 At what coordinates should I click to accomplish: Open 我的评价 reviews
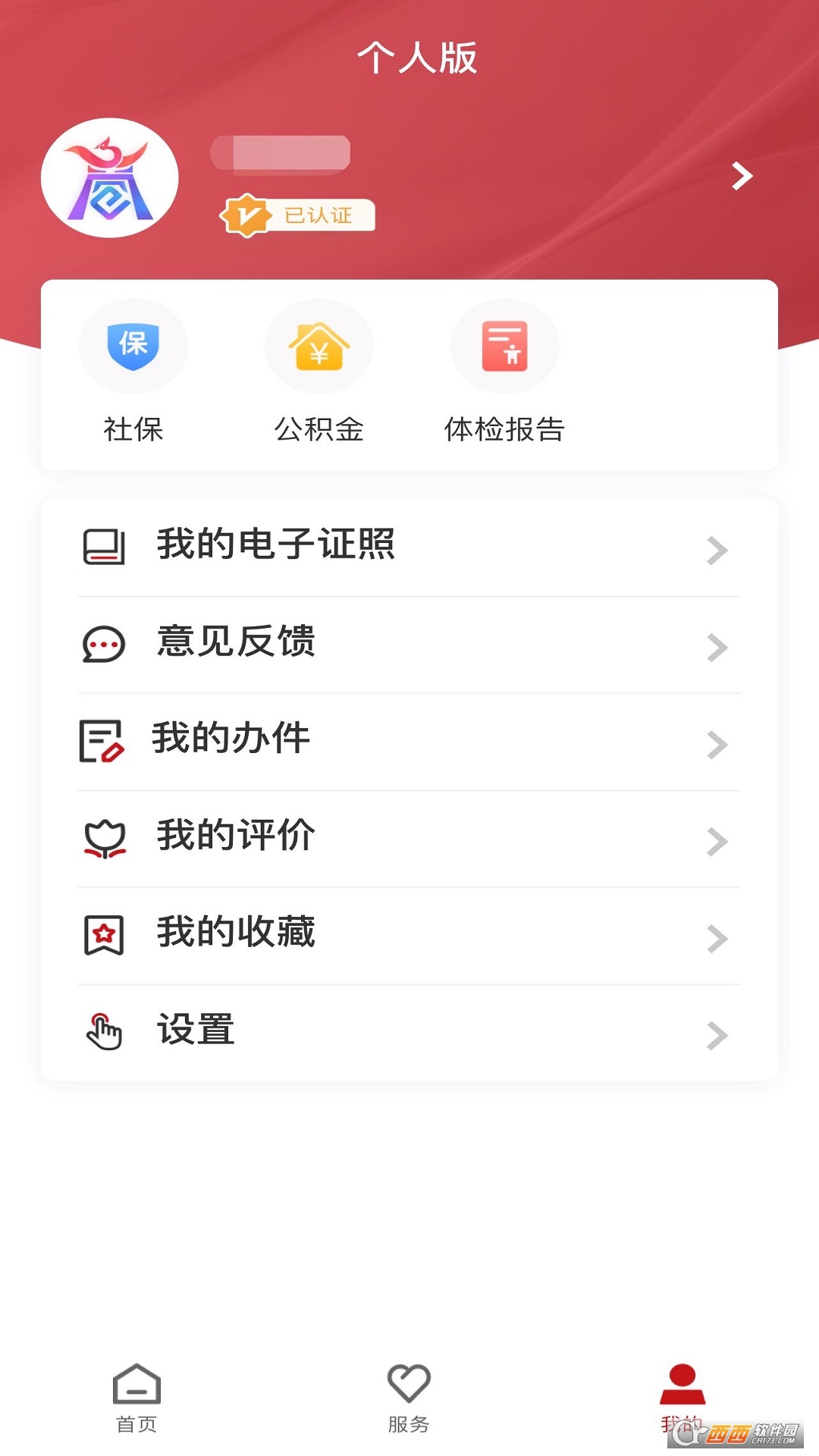409,838
